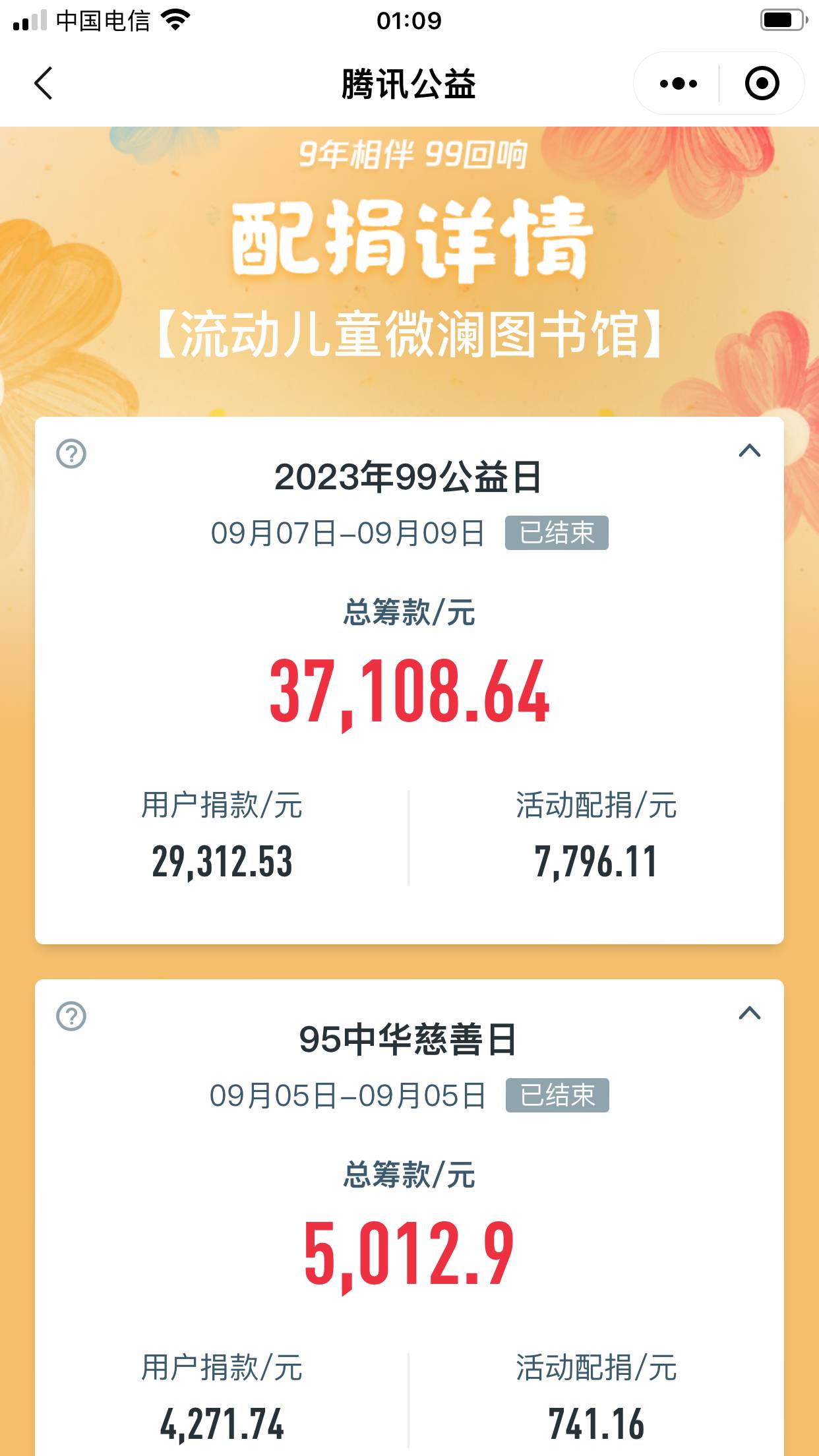Collapse the 95中华慈善日 card

click(749, 1013)
